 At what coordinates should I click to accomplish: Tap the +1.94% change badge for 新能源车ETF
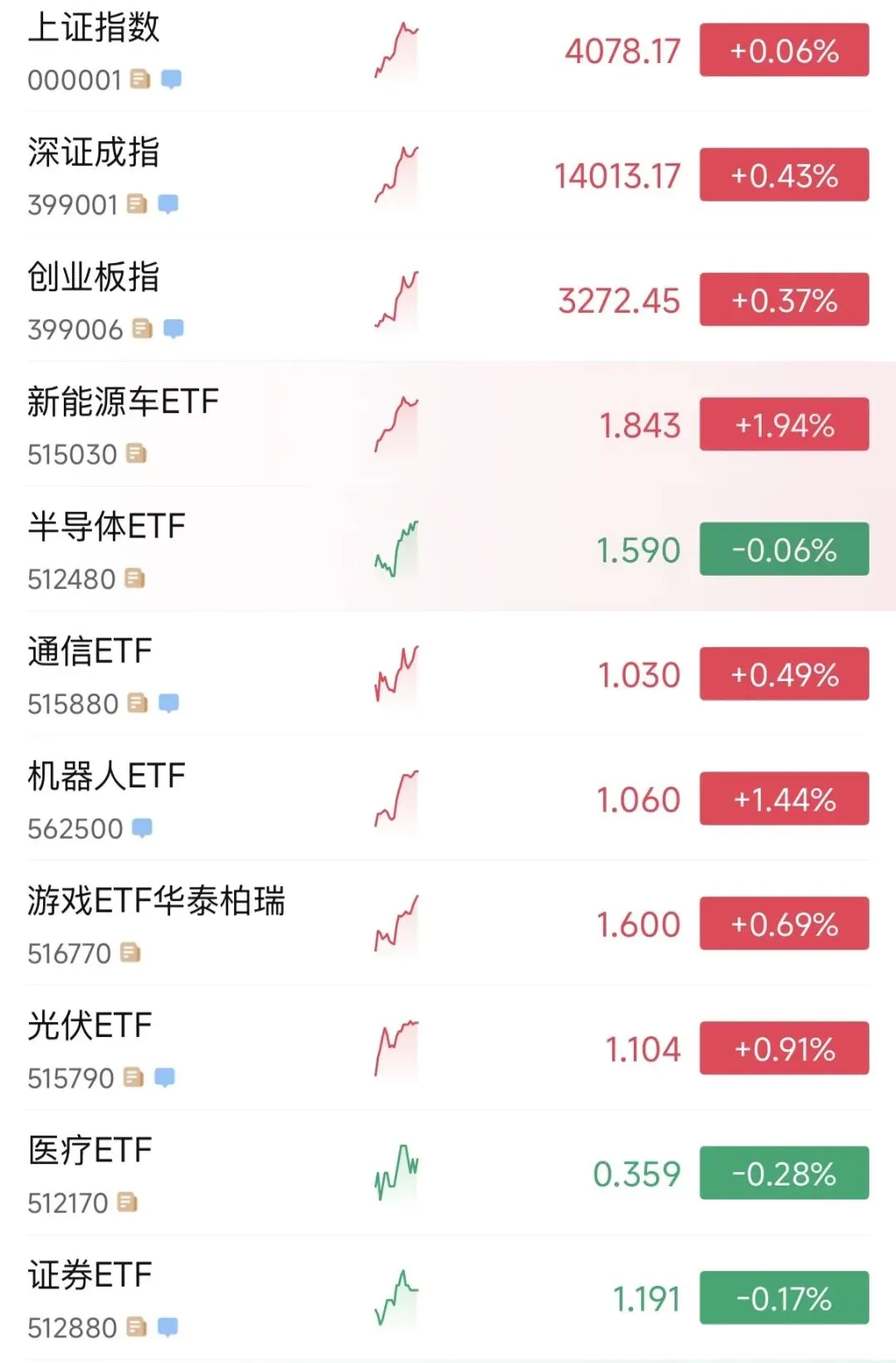coord(784,425)
